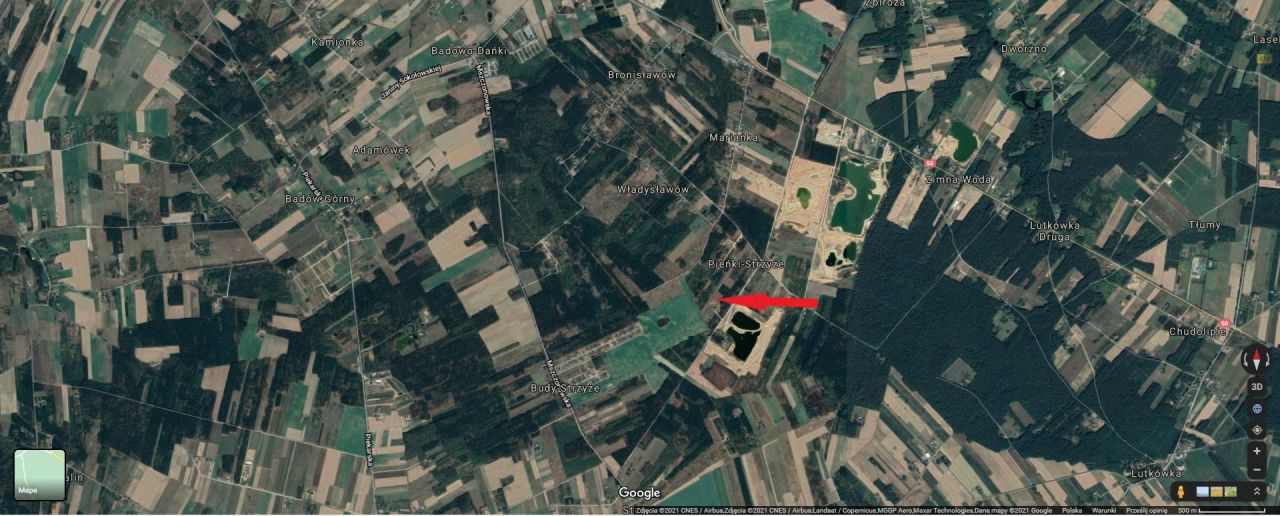Reset the compass to north
The width and height of the screenshot is (1280, 516).
point(1257,360)
